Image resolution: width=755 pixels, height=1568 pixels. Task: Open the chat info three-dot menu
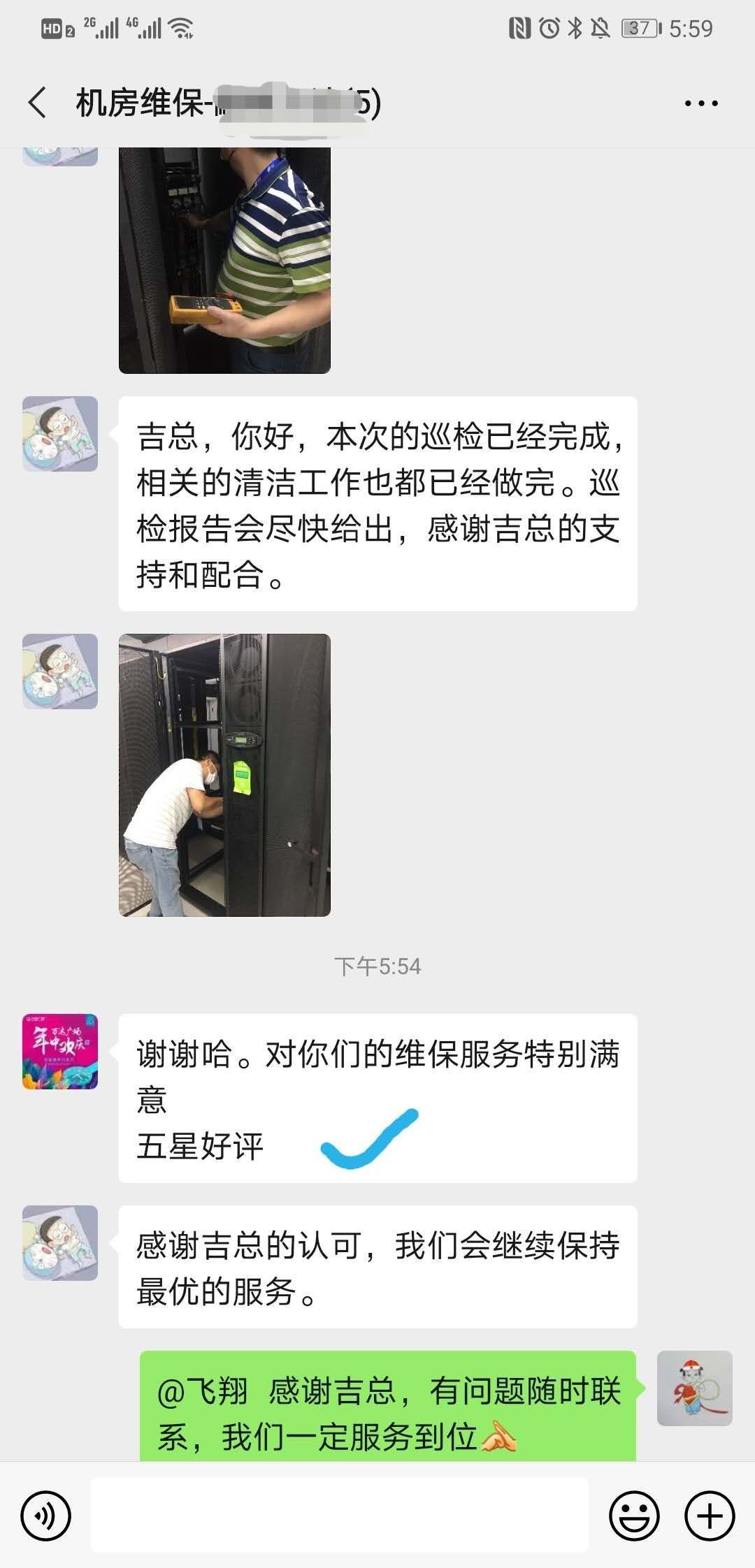point(700,103)
